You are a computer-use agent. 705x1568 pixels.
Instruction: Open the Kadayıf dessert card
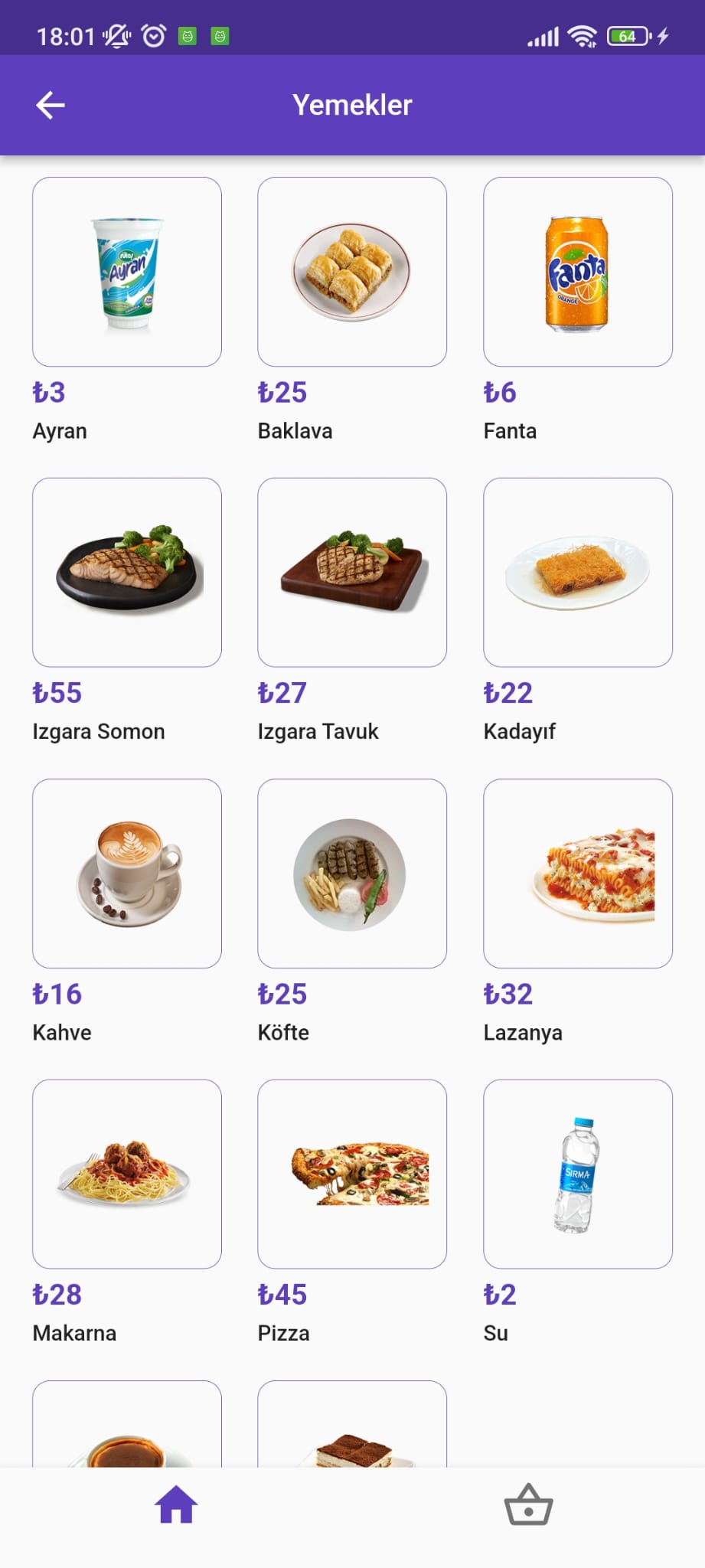tap(578, 572)
